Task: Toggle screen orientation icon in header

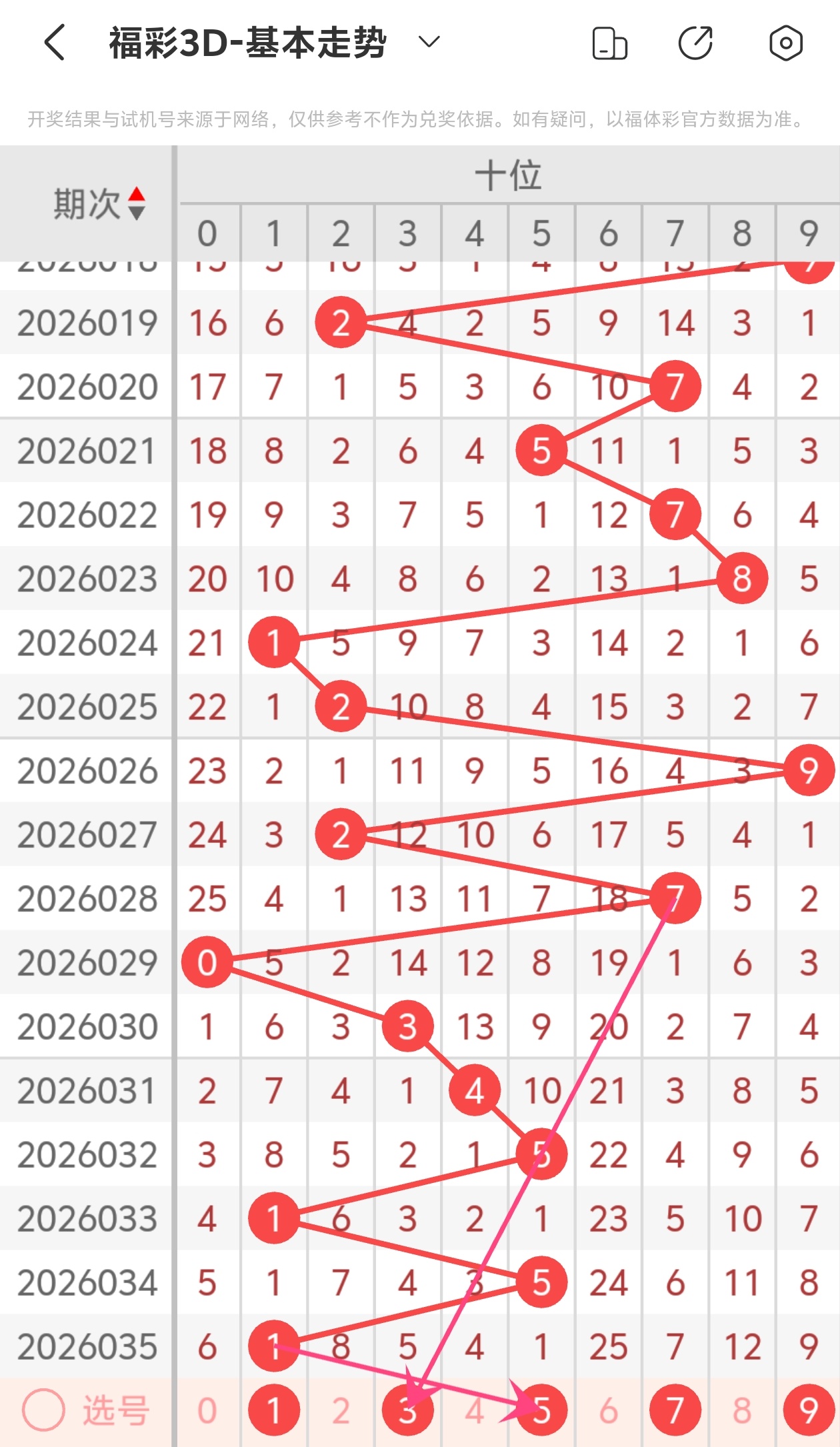Action: click(609, 44)
